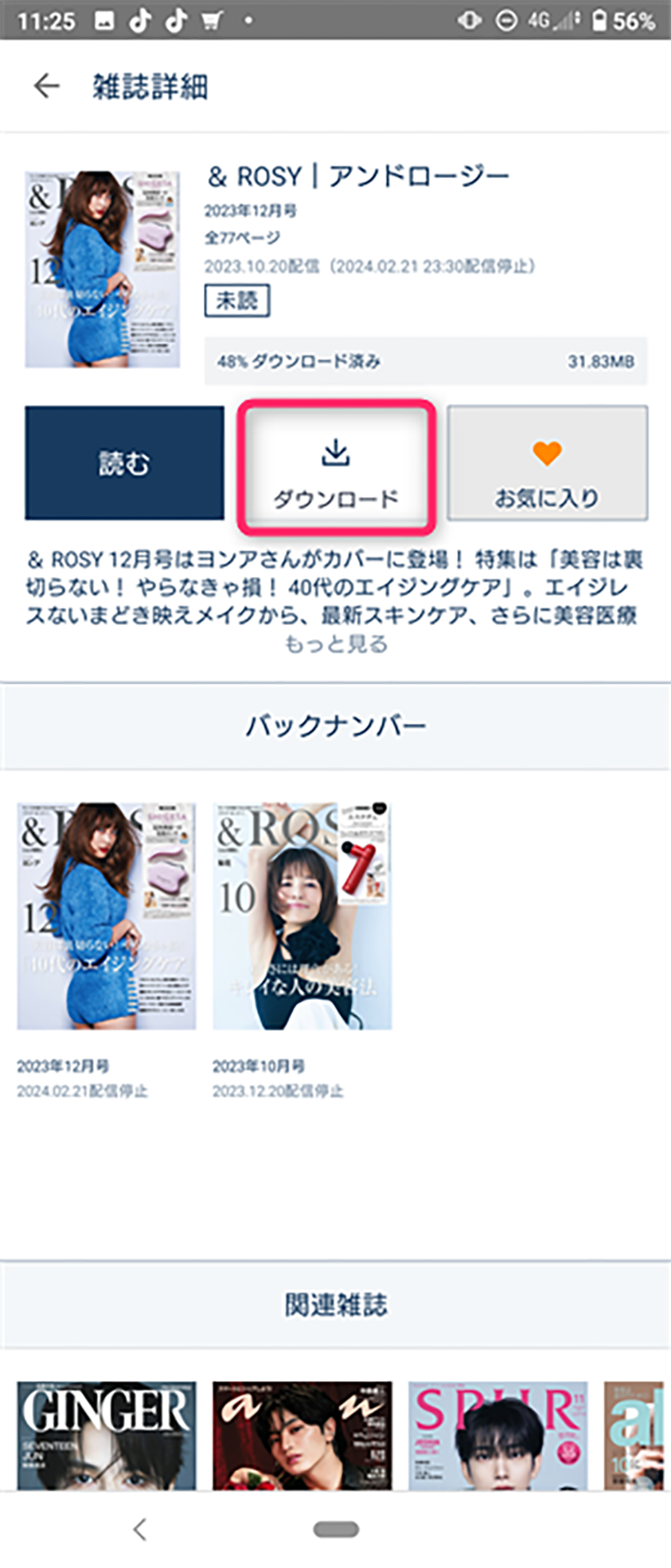Tap the system back button
This screenshot has width=671, height=1568.
[x=140, y=1528]
